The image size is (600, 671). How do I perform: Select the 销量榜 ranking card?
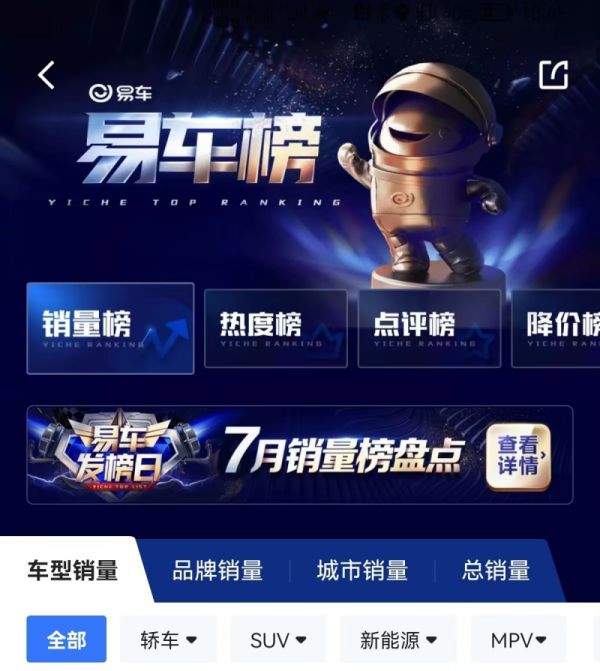[110, 328]
